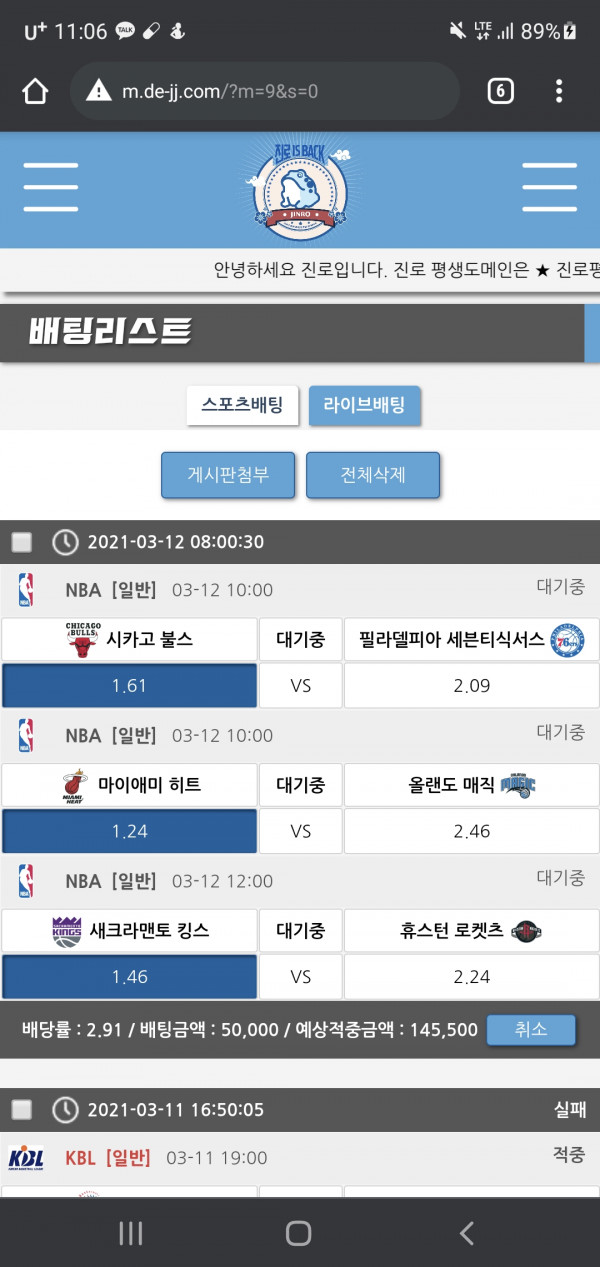Open the browser overflow menu
600x1267 pixels.
pos(559,92)
